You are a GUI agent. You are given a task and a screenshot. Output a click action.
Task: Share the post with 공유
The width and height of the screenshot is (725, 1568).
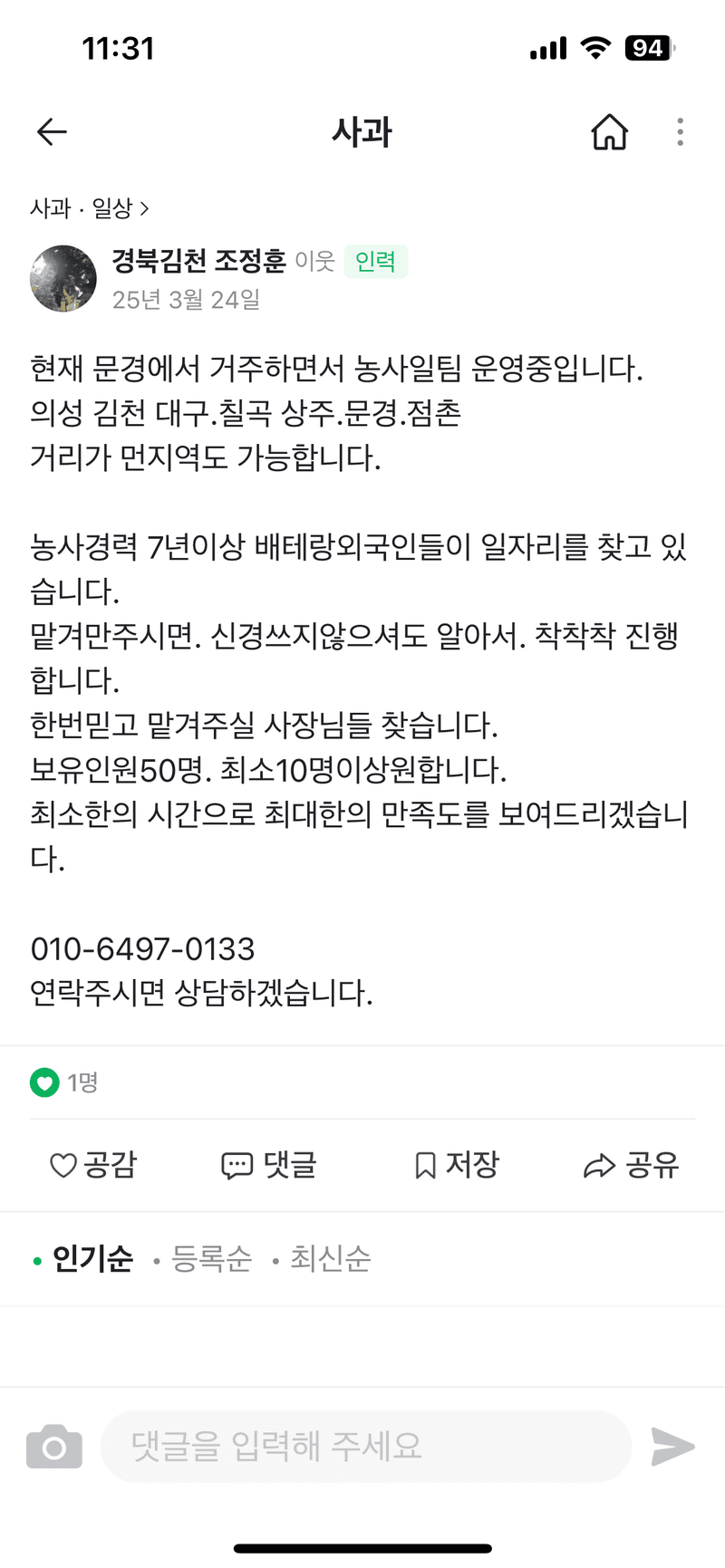click(632, 1165)
